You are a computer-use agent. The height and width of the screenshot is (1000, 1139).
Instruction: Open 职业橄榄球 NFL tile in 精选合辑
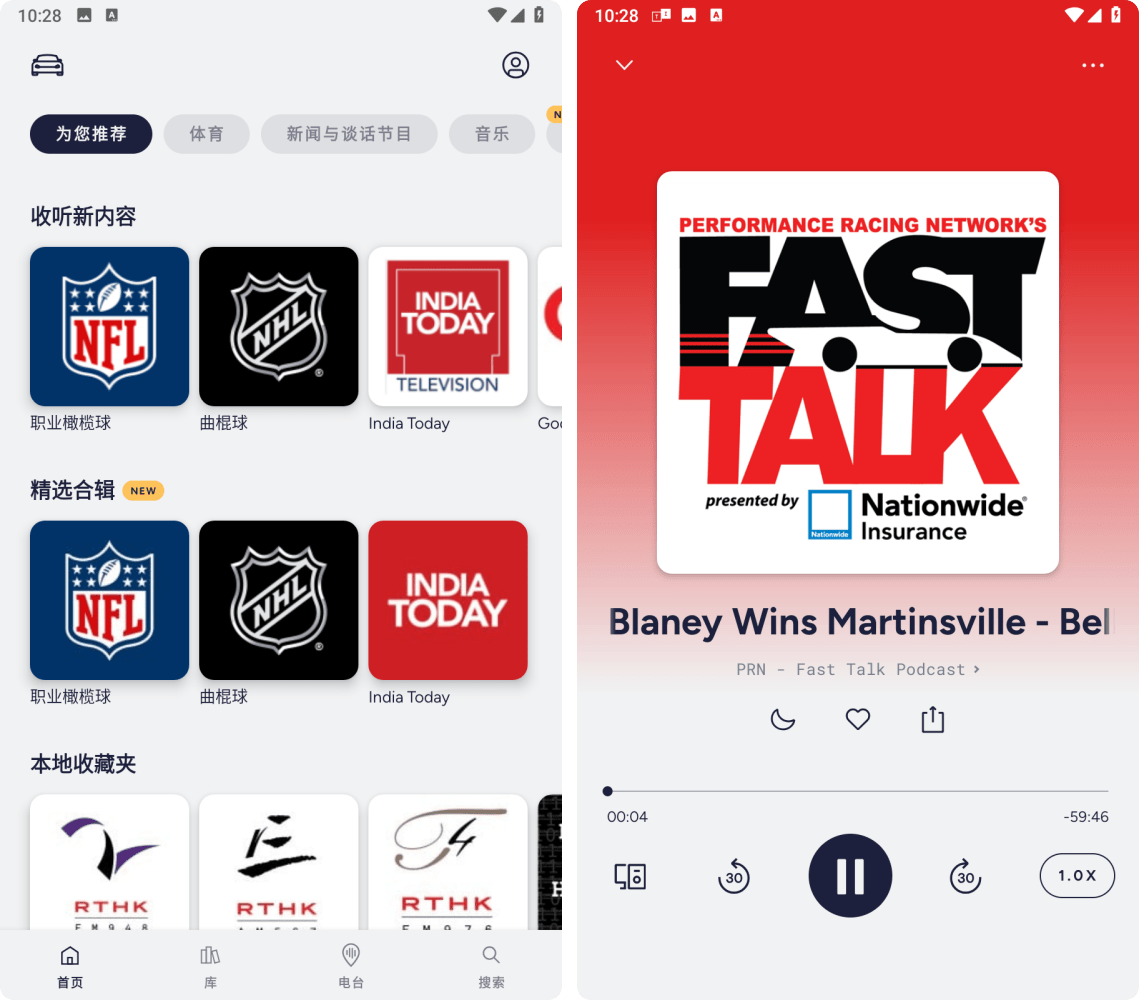click(109, 600)
